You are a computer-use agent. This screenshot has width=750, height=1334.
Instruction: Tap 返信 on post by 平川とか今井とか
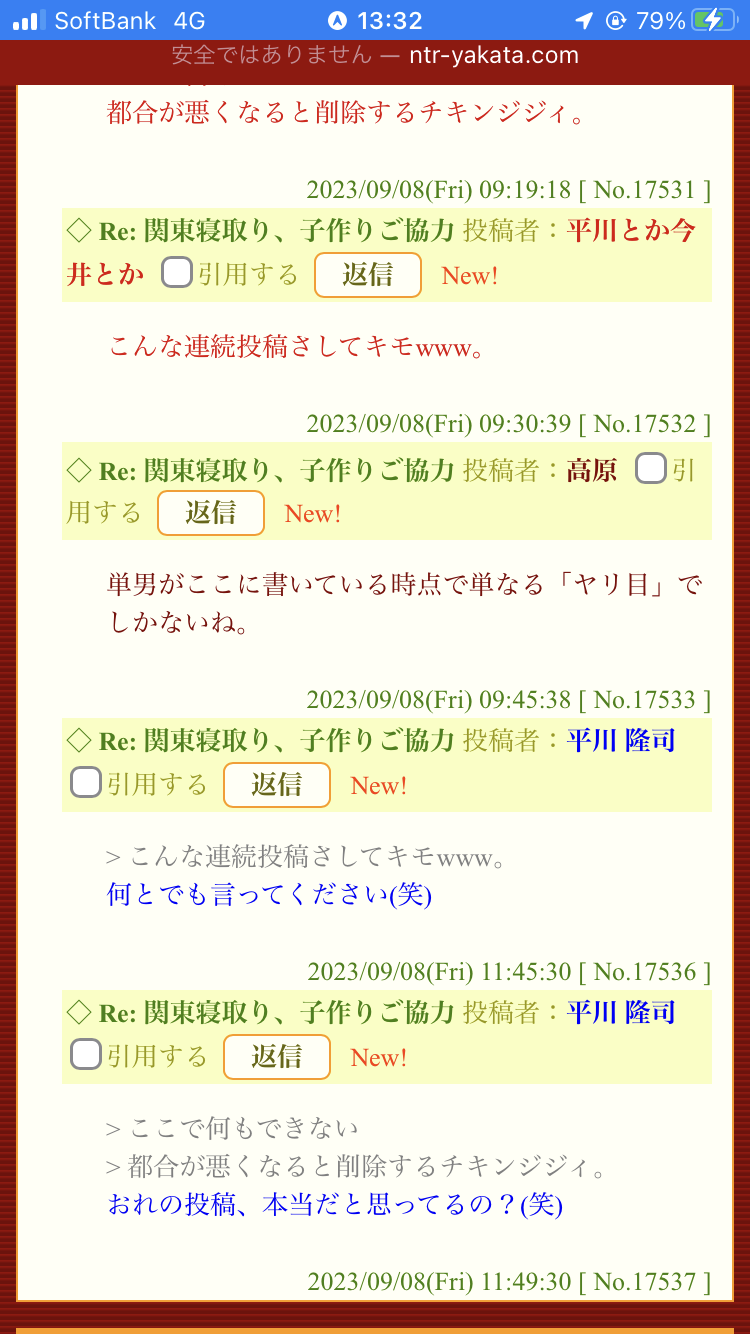tap(368, 275)
